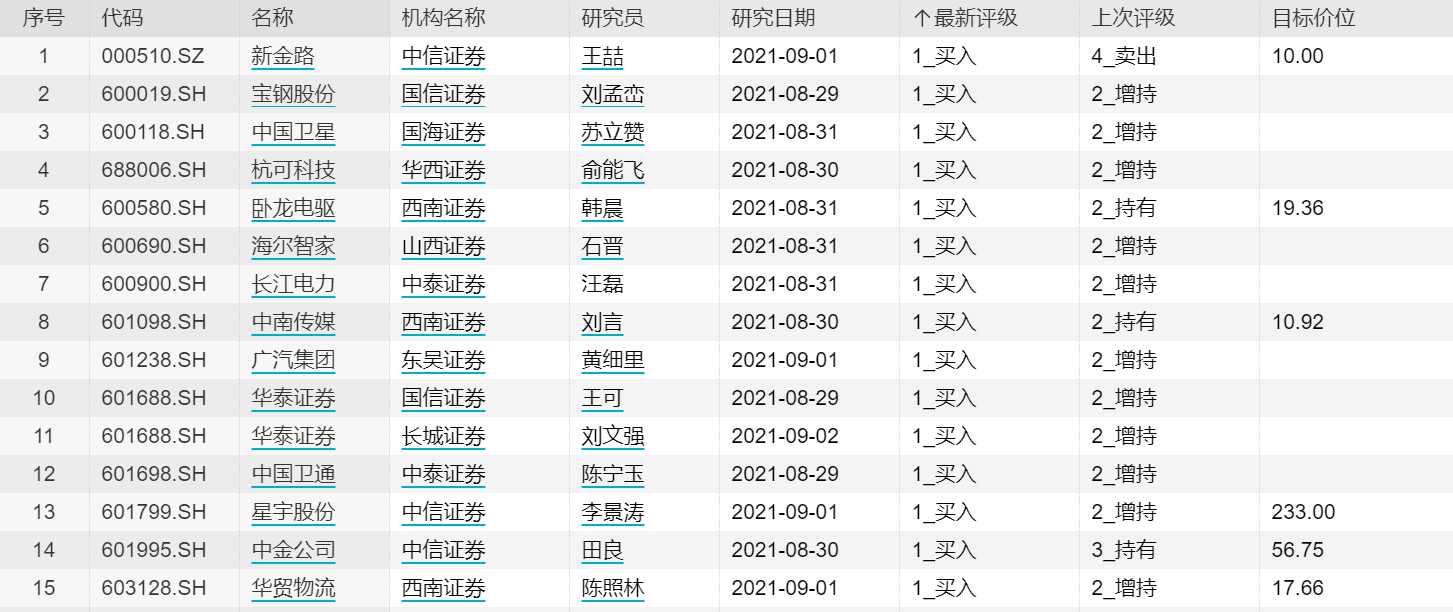1453x612 pixels.
Task: View 宝钢股份 stock details
Action: (293, 95)
